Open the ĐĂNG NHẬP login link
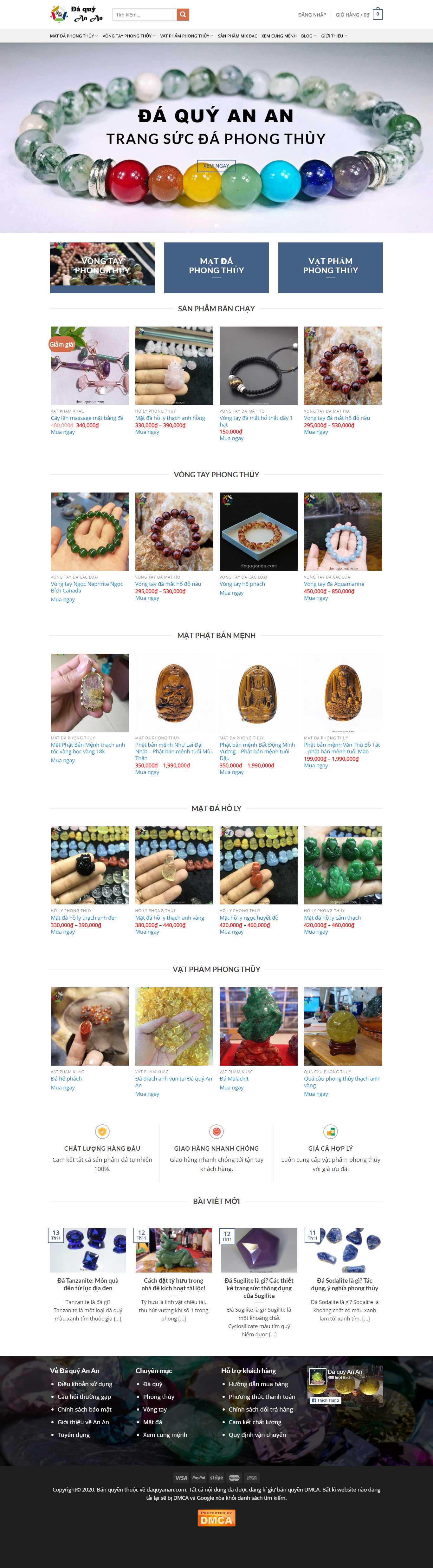 [311, 15]
